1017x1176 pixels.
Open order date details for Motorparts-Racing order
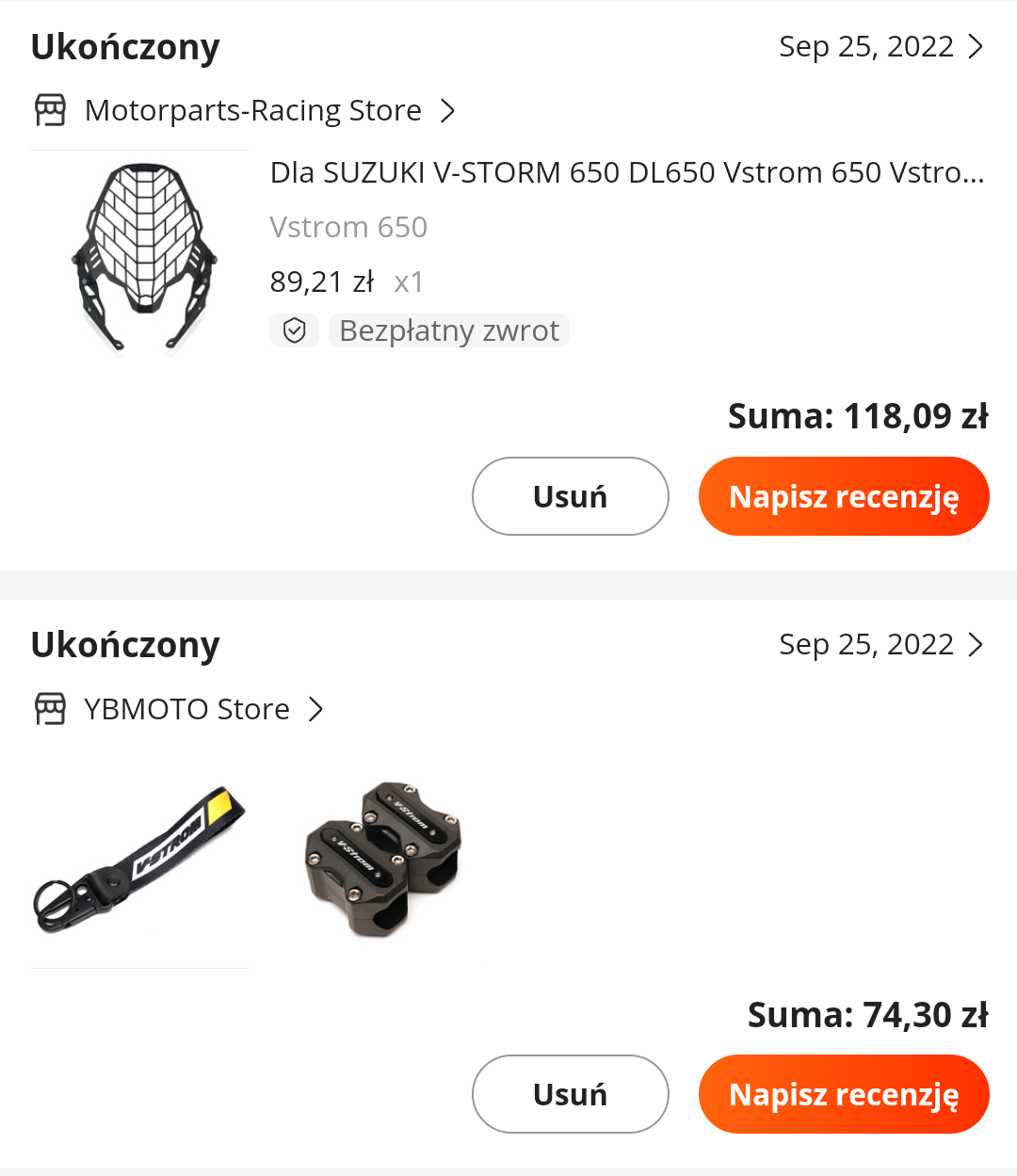(x=880, y=47)
